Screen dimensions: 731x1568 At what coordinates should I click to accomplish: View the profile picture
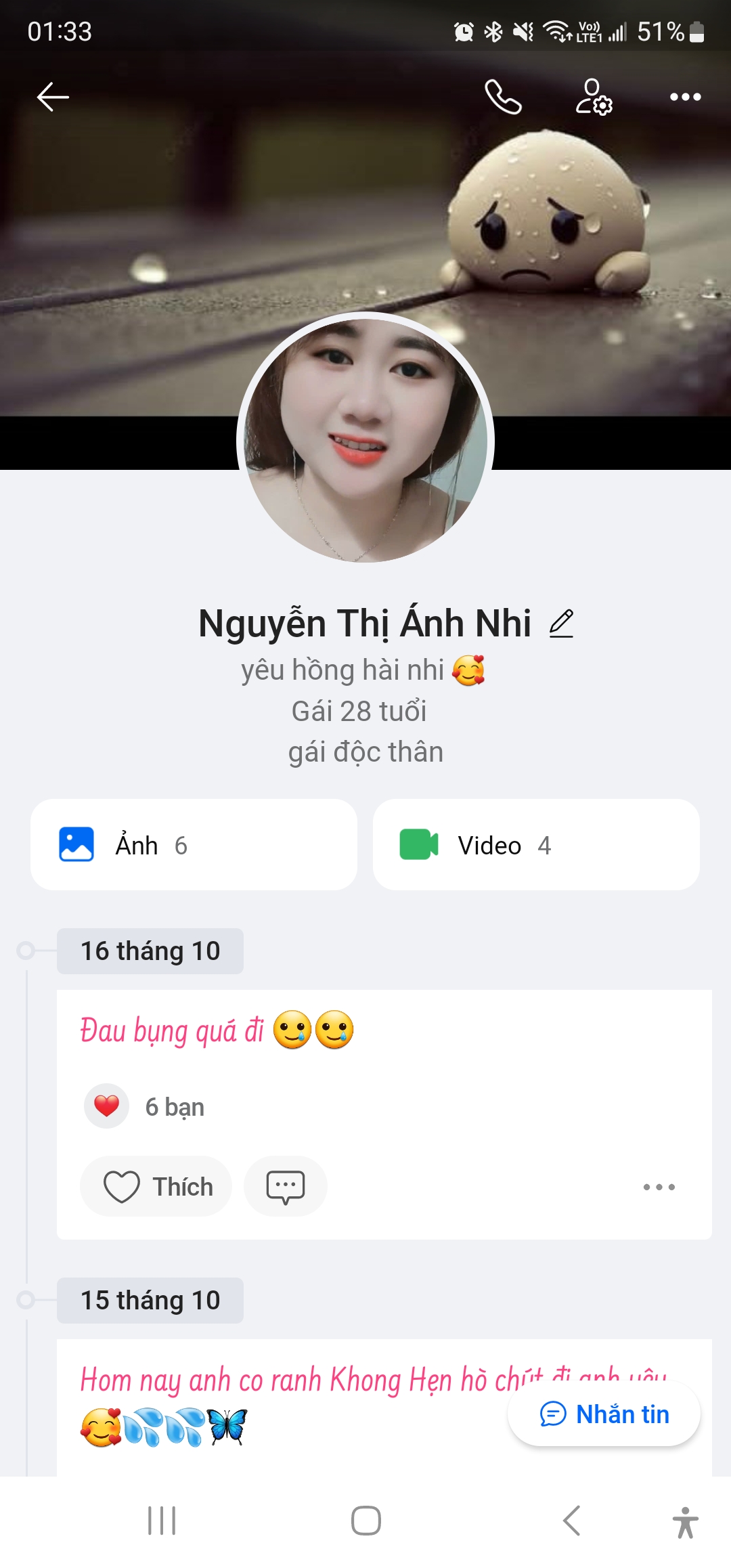(x=365, y=440)
